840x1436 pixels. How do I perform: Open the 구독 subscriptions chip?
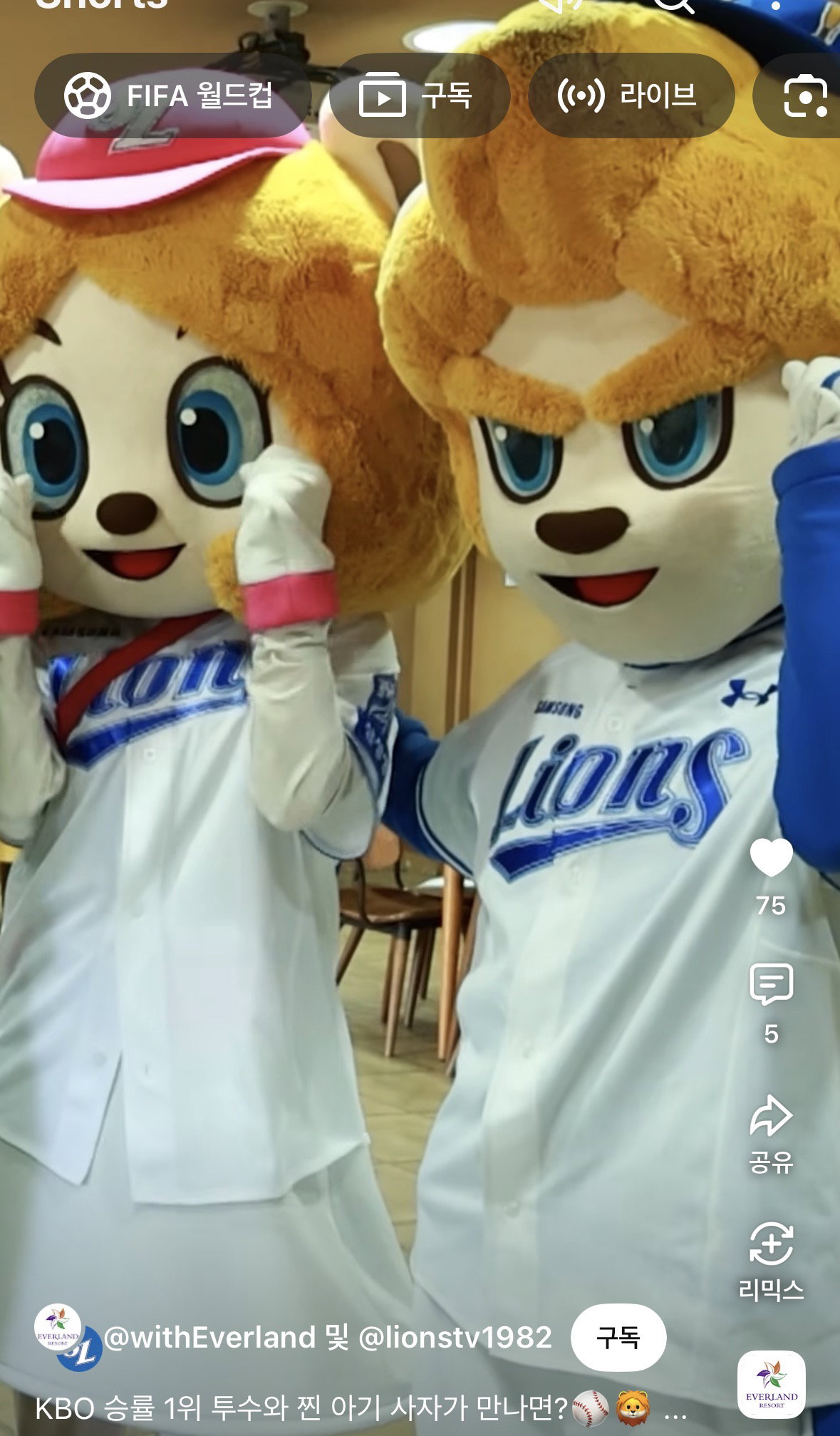[419, 95]
